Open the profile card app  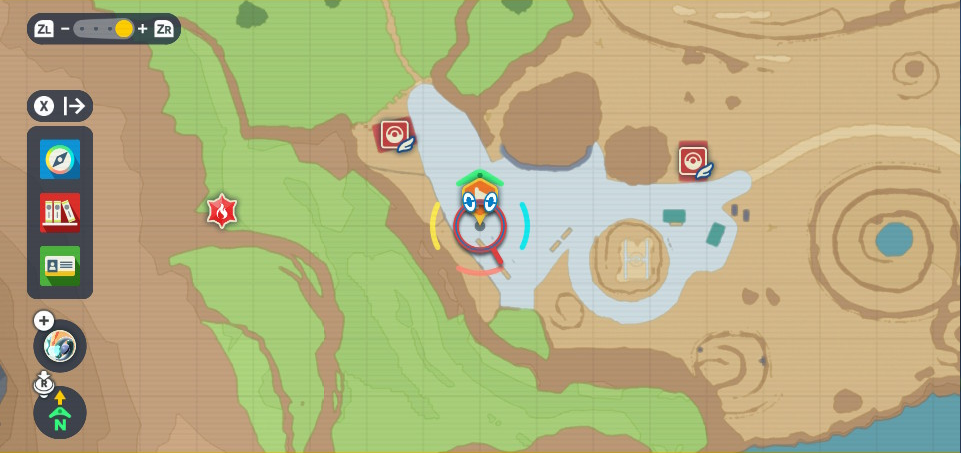tap(60, 265)
